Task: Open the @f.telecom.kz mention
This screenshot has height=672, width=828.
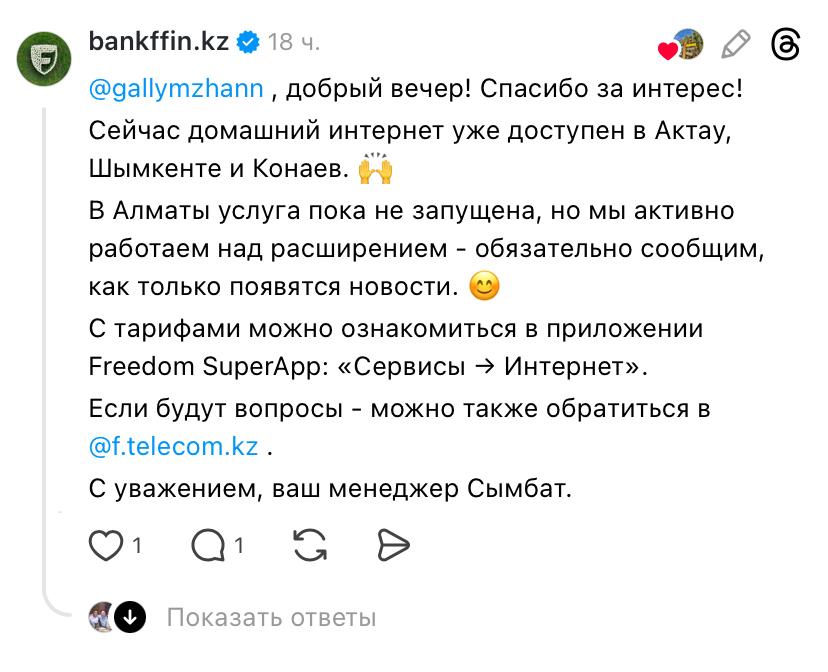Action: [174, 446]
